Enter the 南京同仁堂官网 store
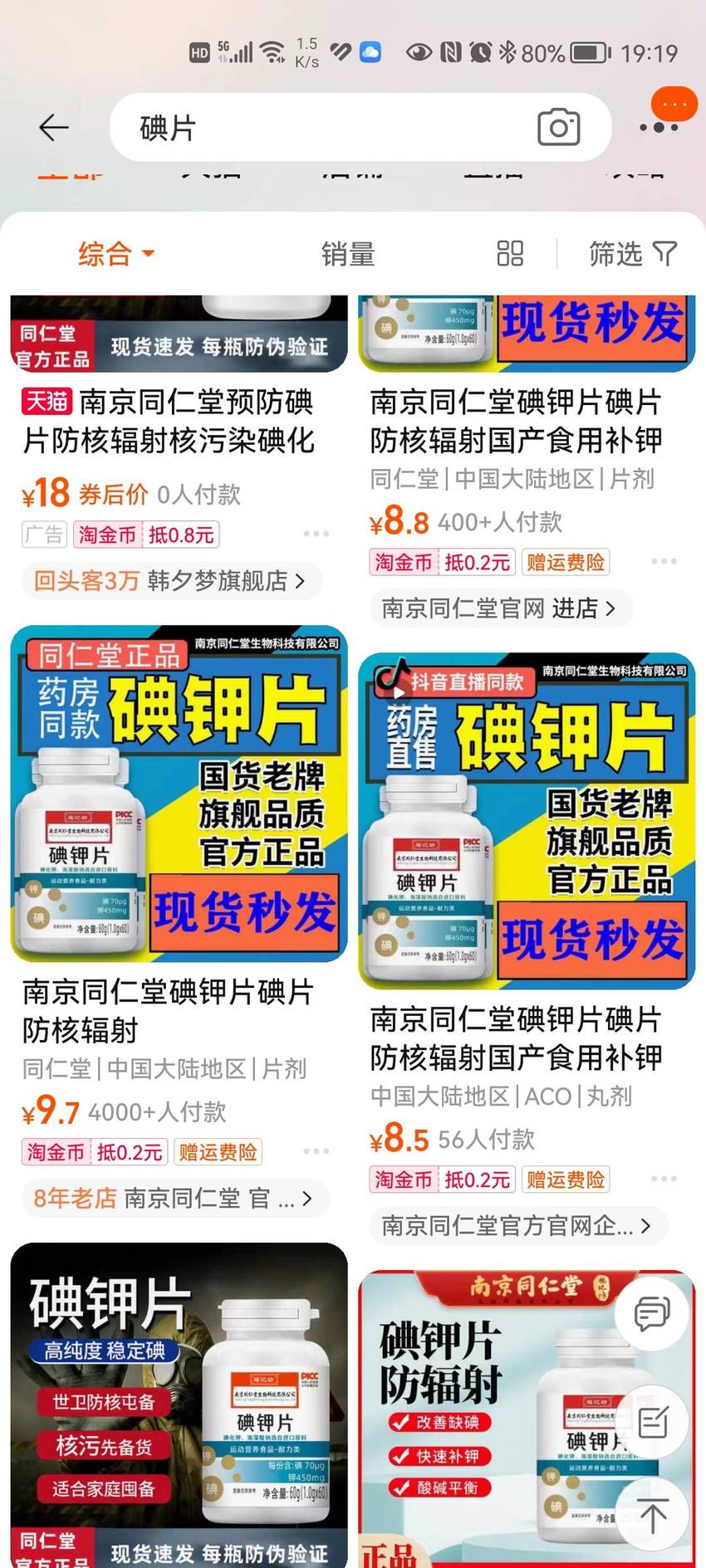Viewport: 706px width, 1568px height. click(x=500, y=608)
